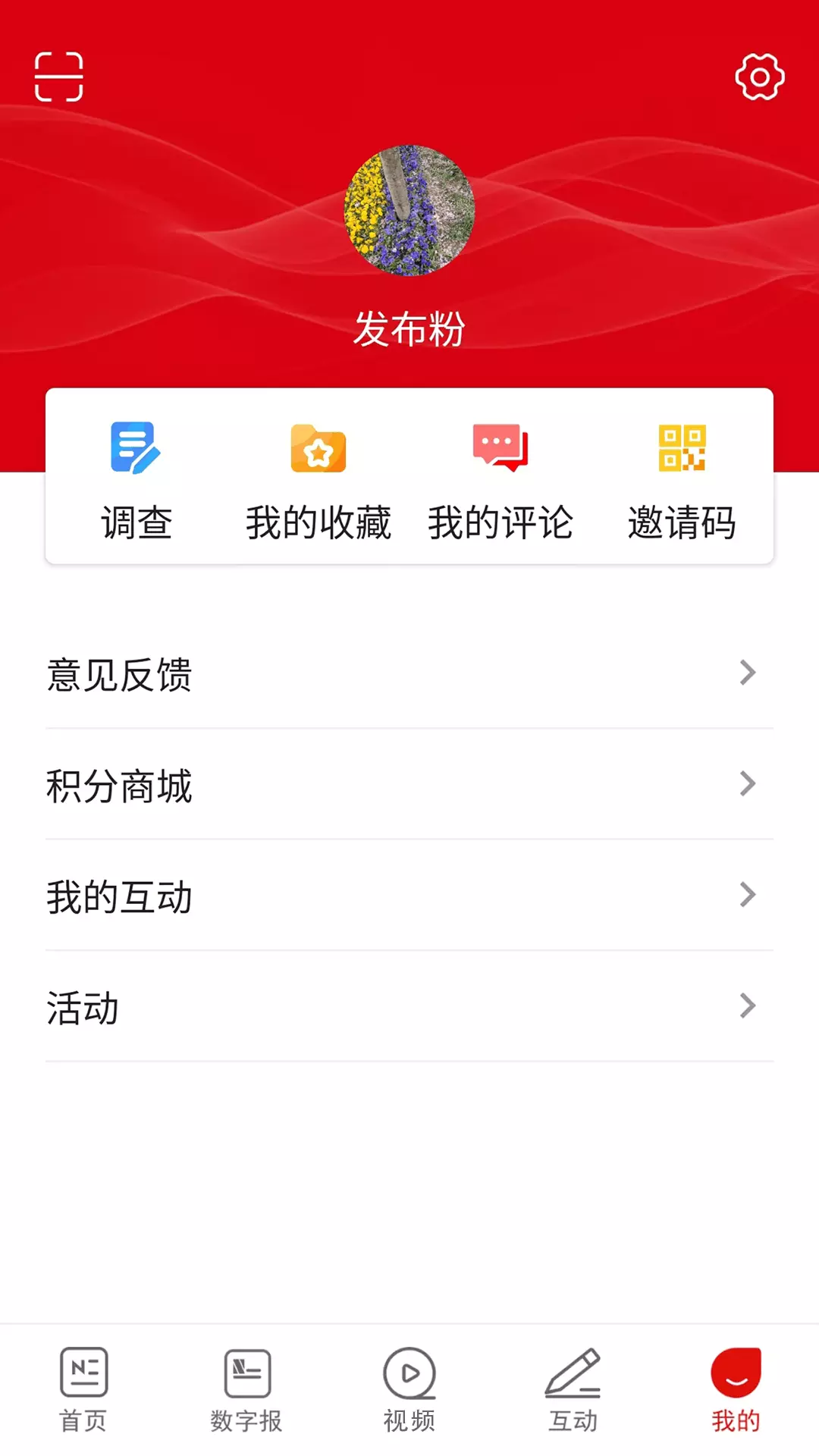Tap the profile avatar picture
Image resolution: width=819 pixels, height=1456 pixels.
coord(409,210)
